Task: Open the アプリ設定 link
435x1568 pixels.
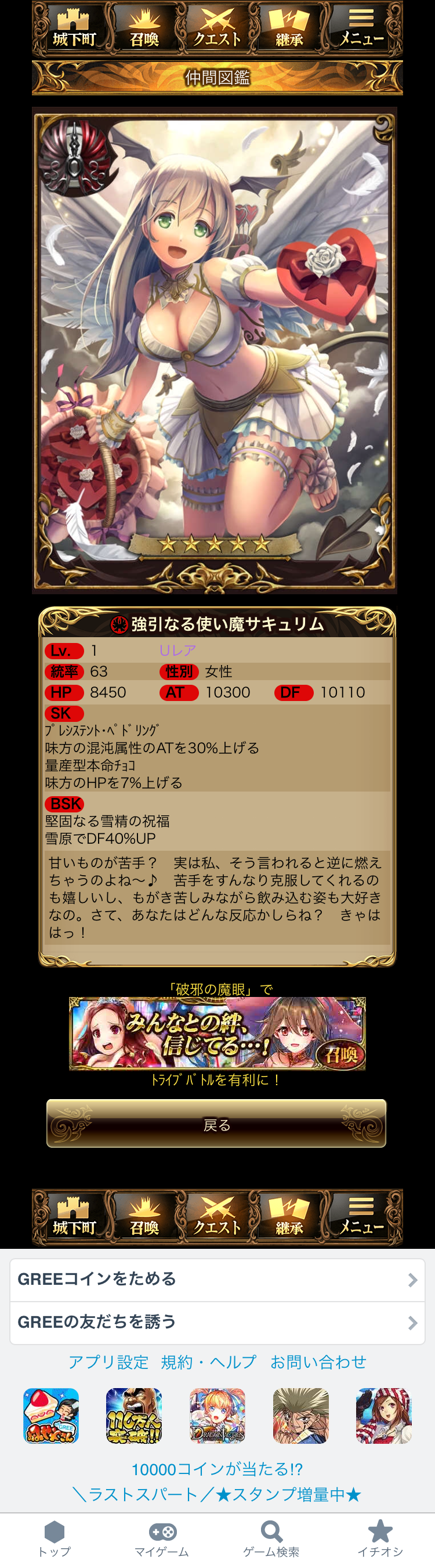Action: [108, 1362]
